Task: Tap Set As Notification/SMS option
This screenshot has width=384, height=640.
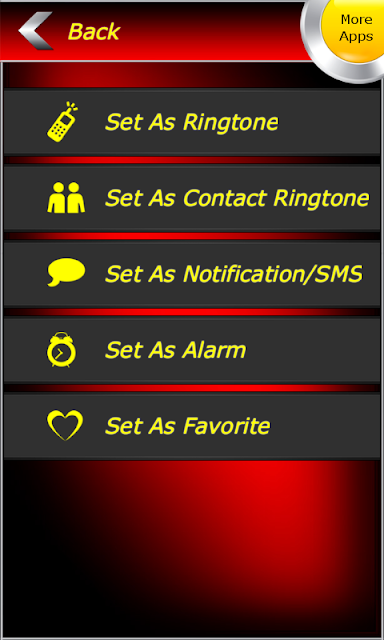Action: 192,274
